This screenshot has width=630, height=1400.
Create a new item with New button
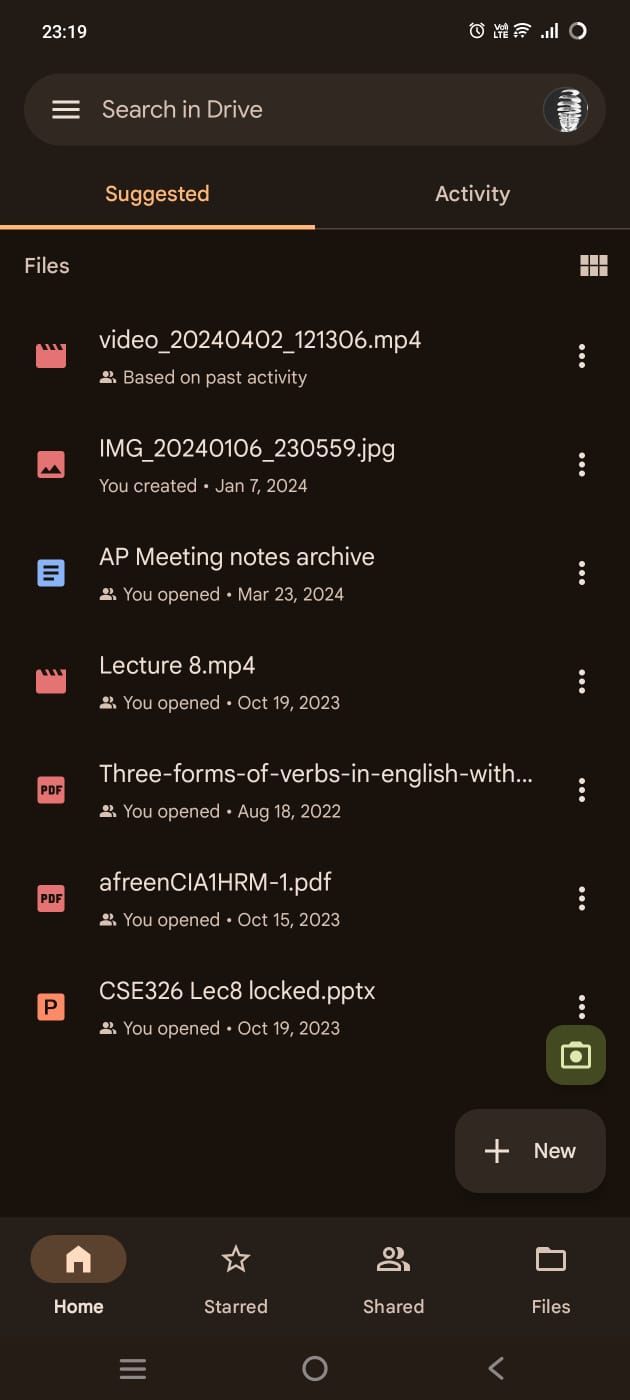point(530,1151)
